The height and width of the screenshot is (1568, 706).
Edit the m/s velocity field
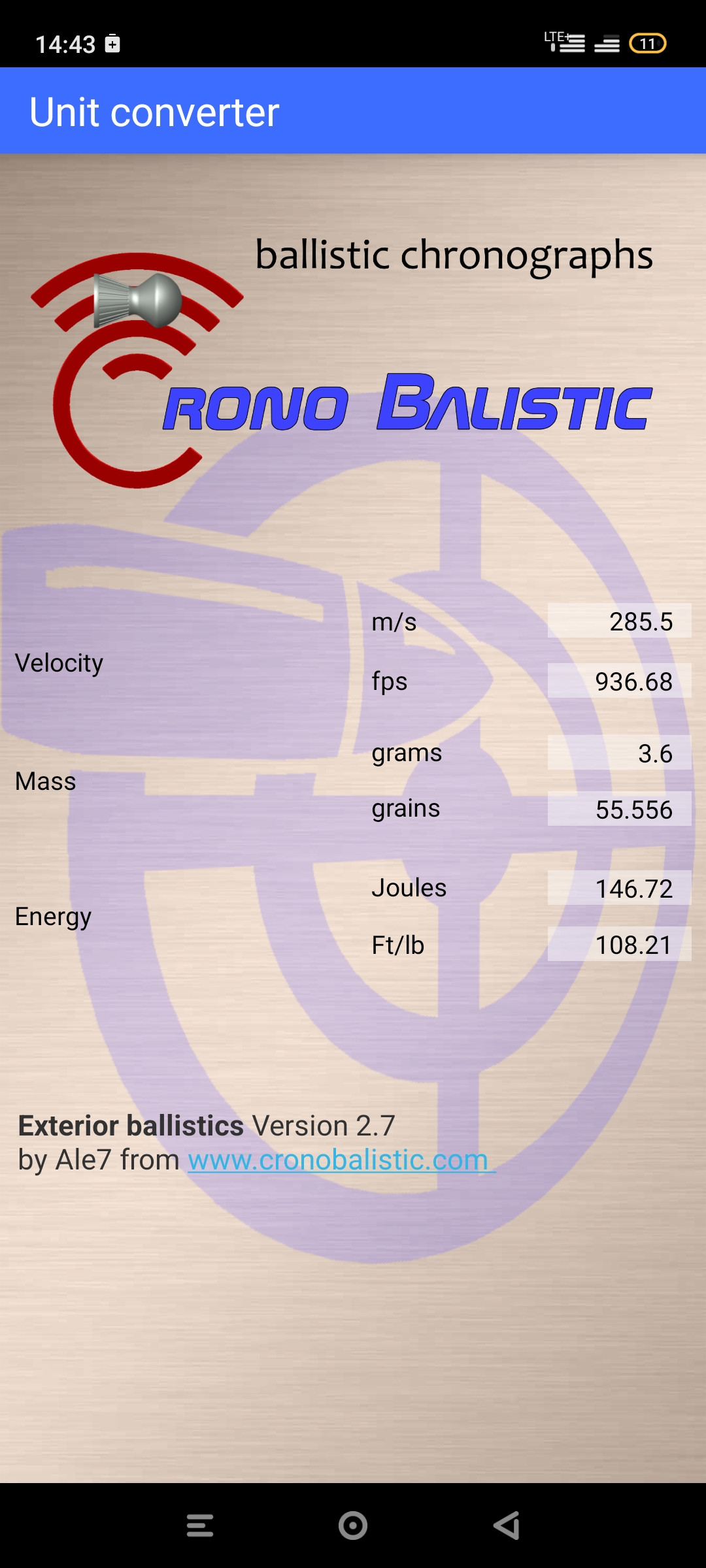coord(619,621)
